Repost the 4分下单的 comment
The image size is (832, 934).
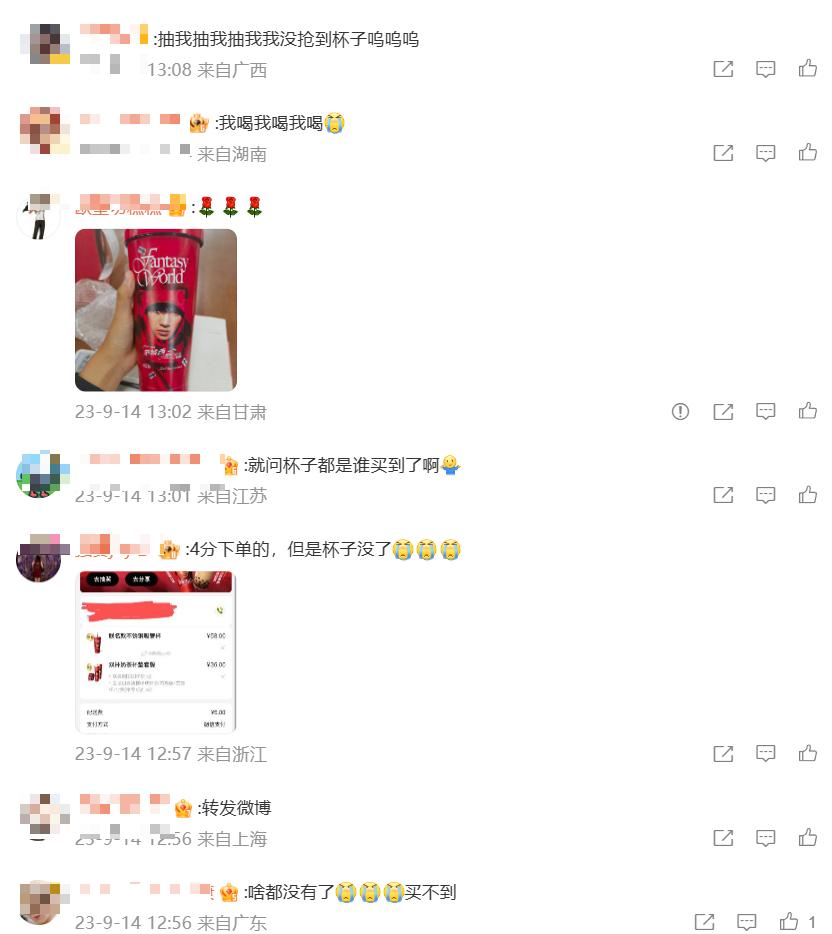(x=723, y=753)
